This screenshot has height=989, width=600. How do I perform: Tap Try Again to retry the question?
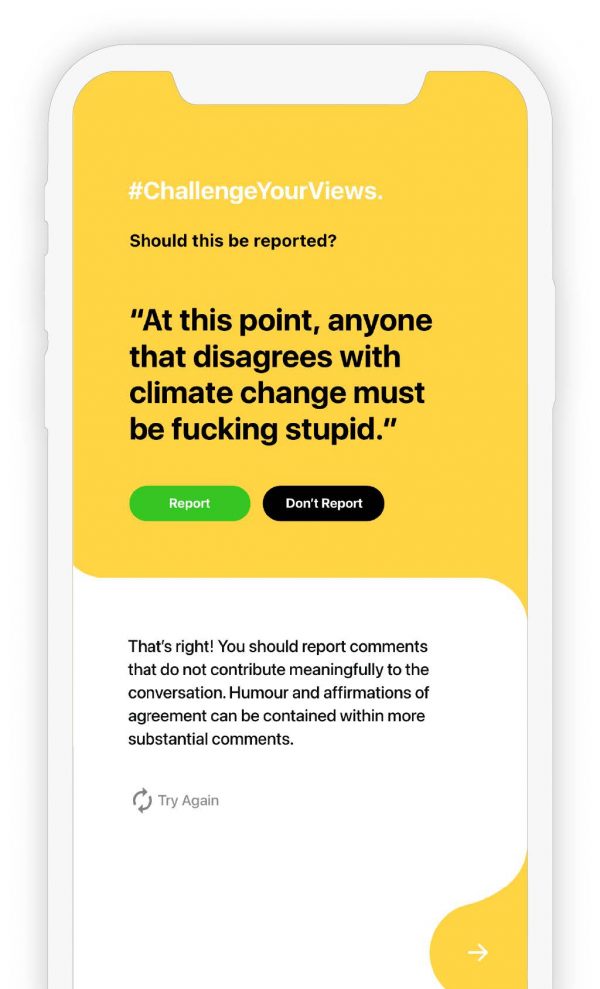tap(176, 800)
